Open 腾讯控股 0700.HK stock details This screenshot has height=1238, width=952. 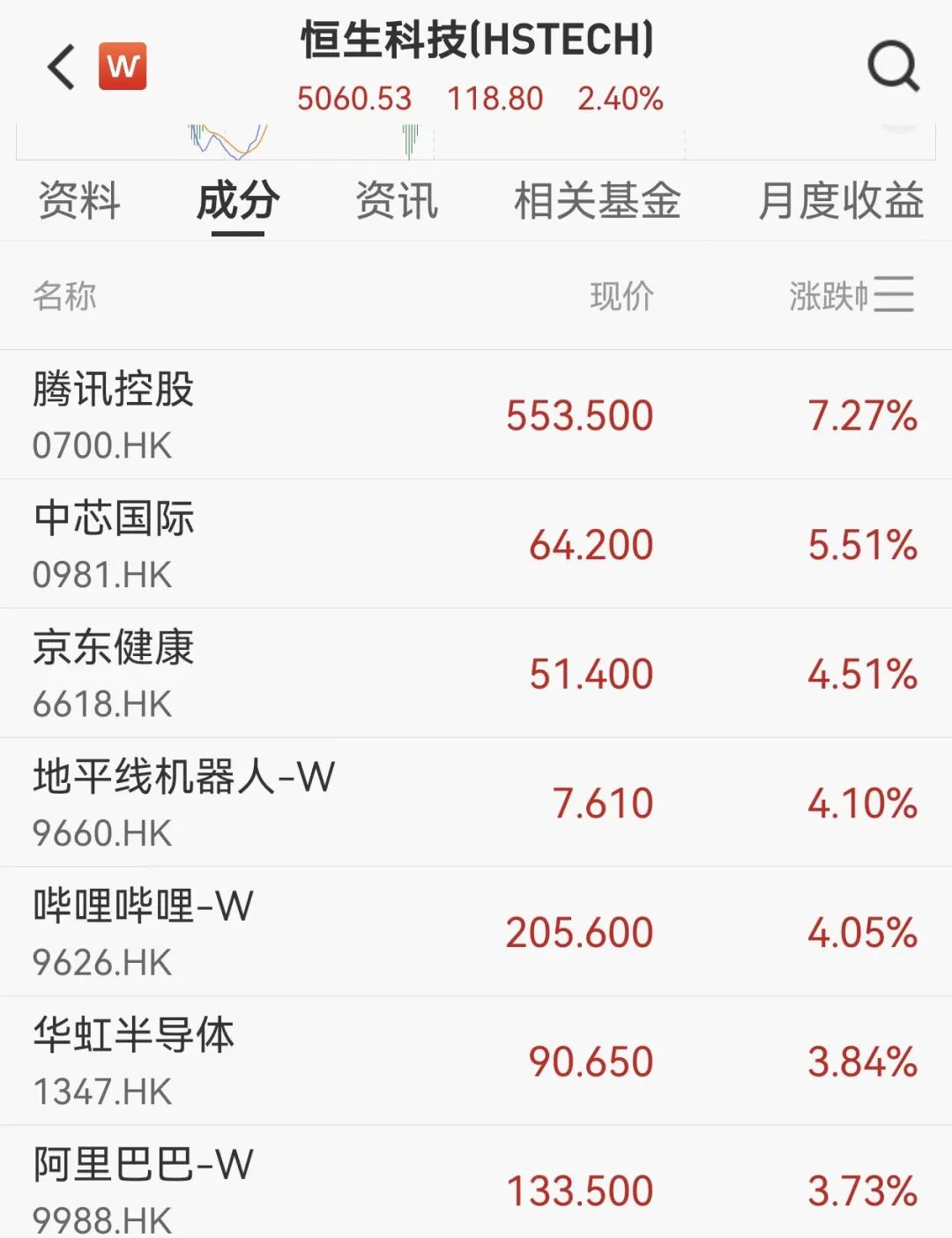coord(476,414)
